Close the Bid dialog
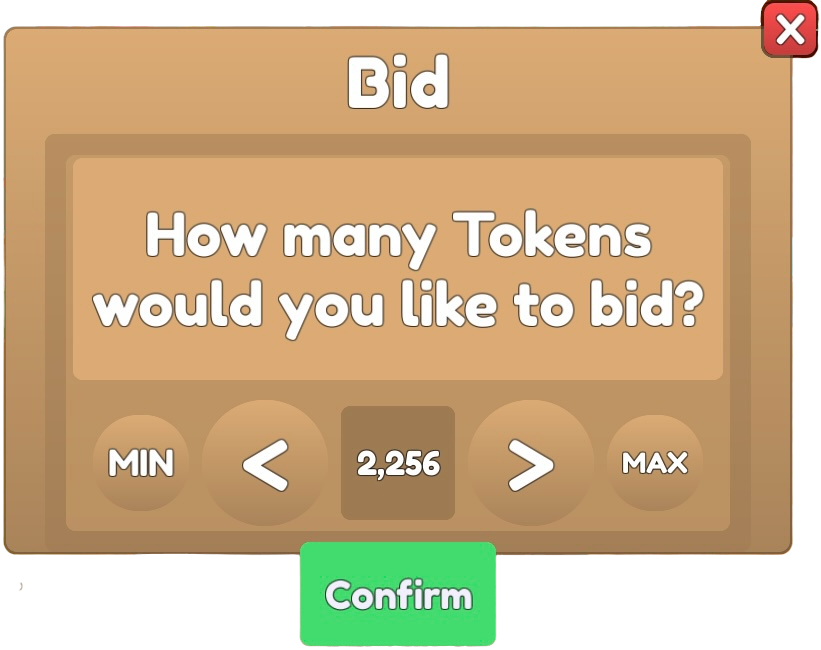The width and height of the screenshot is (821, 650). [790, 30]
